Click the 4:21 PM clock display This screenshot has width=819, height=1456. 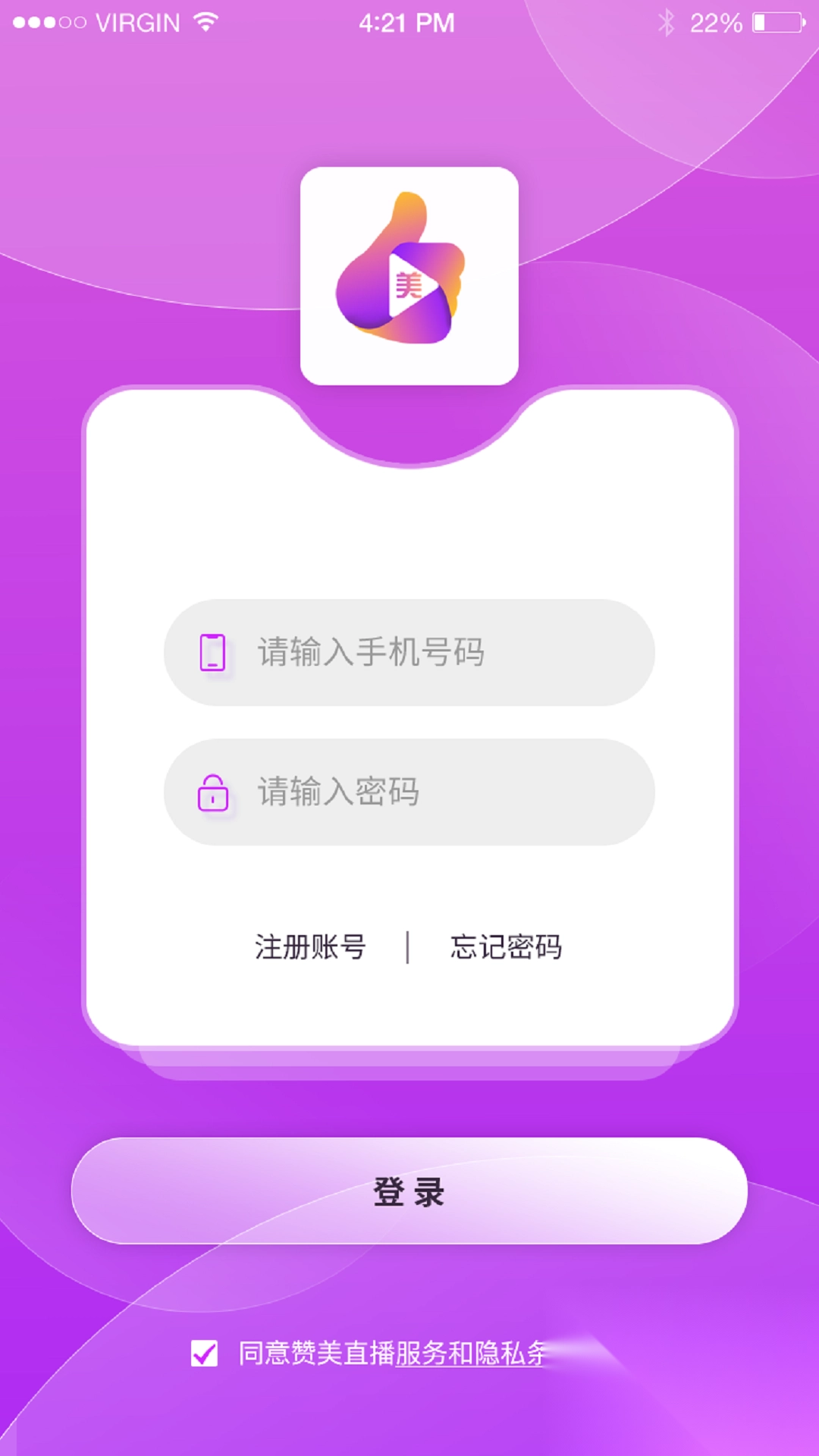(407, 23)
